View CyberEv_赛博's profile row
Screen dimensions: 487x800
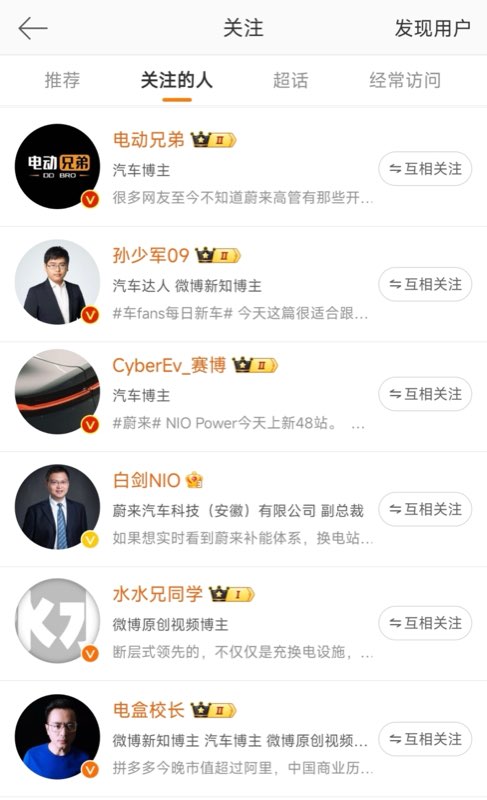point(243,396)
